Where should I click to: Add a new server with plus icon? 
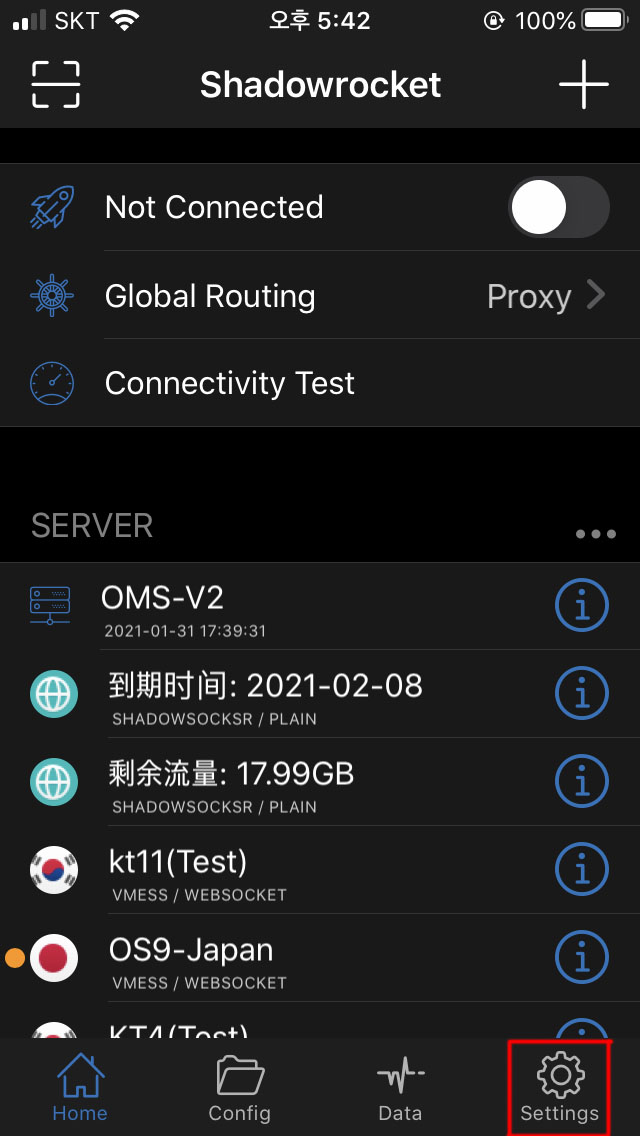[583, 84]
